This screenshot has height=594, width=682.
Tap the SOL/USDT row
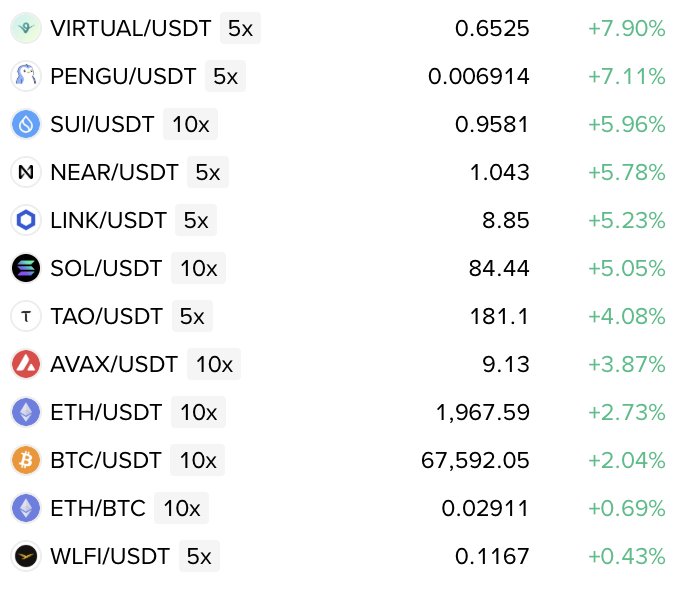[x=106, y=268]
